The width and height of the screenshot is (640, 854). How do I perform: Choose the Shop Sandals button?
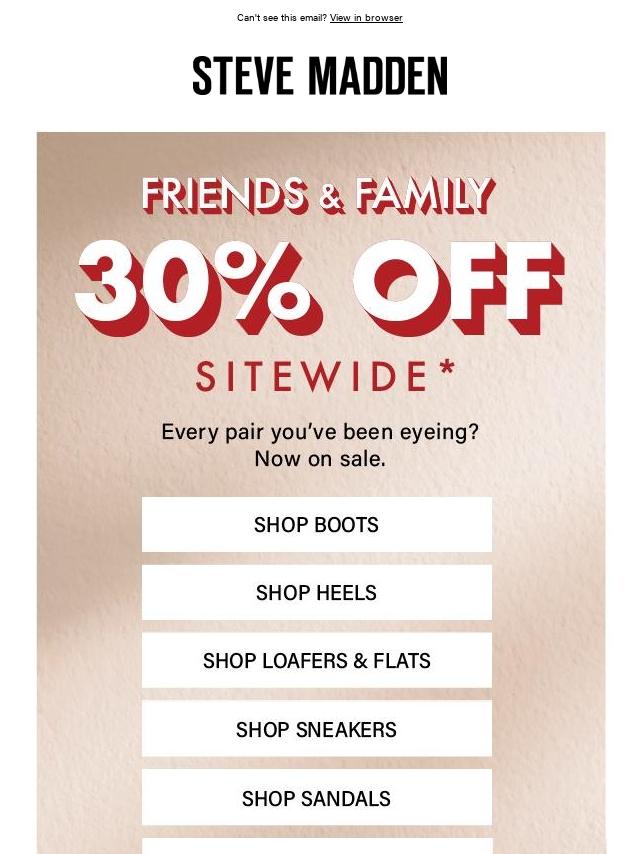click(x=316, y=798)
